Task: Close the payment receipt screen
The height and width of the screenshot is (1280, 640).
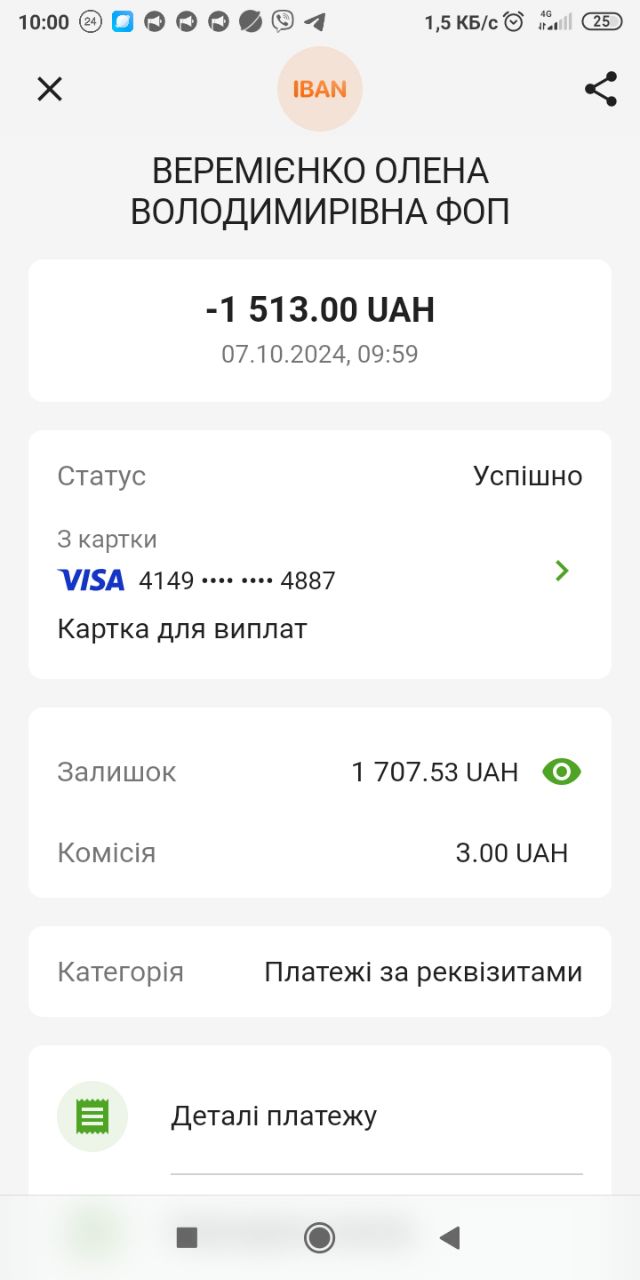Action: (49, 89)
